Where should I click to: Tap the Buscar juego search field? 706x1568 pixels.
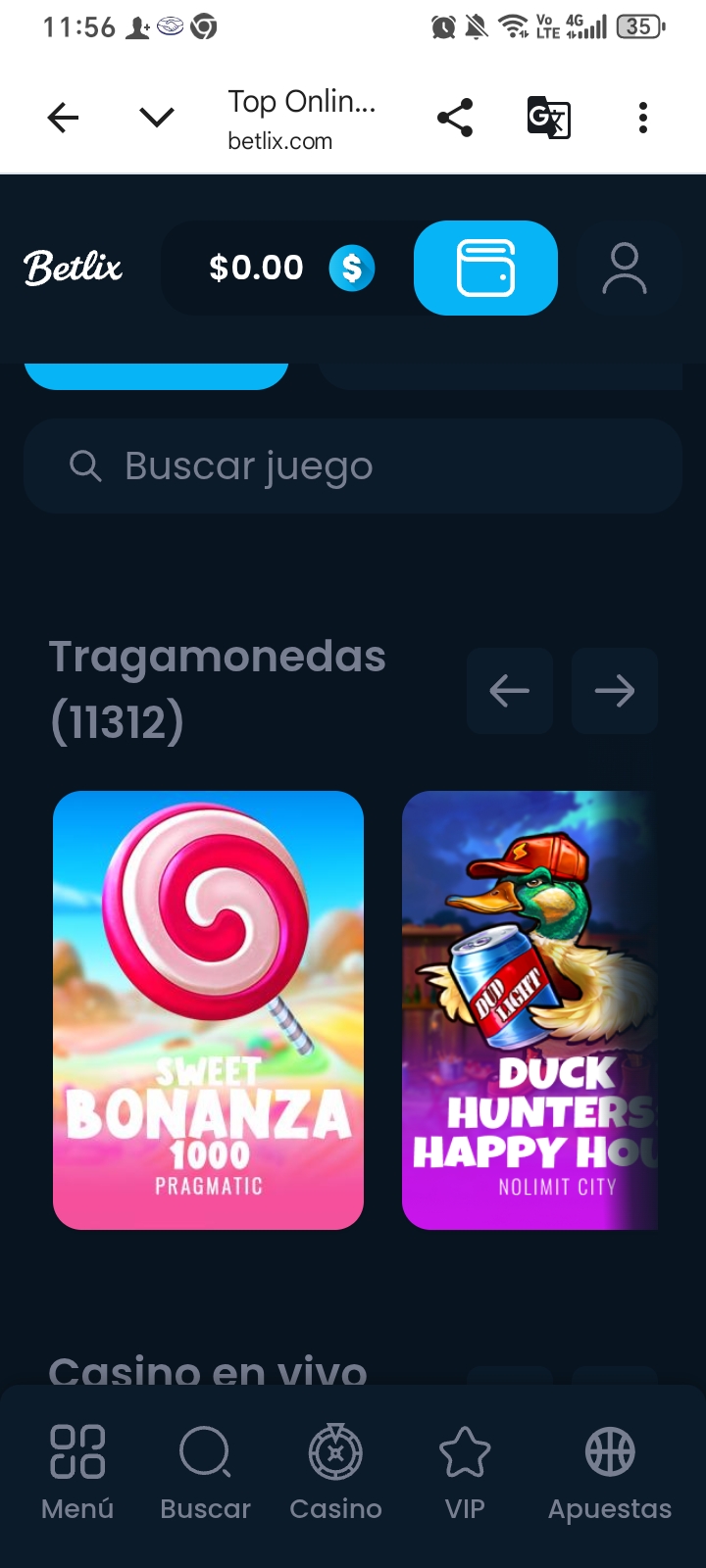point(353,465)
